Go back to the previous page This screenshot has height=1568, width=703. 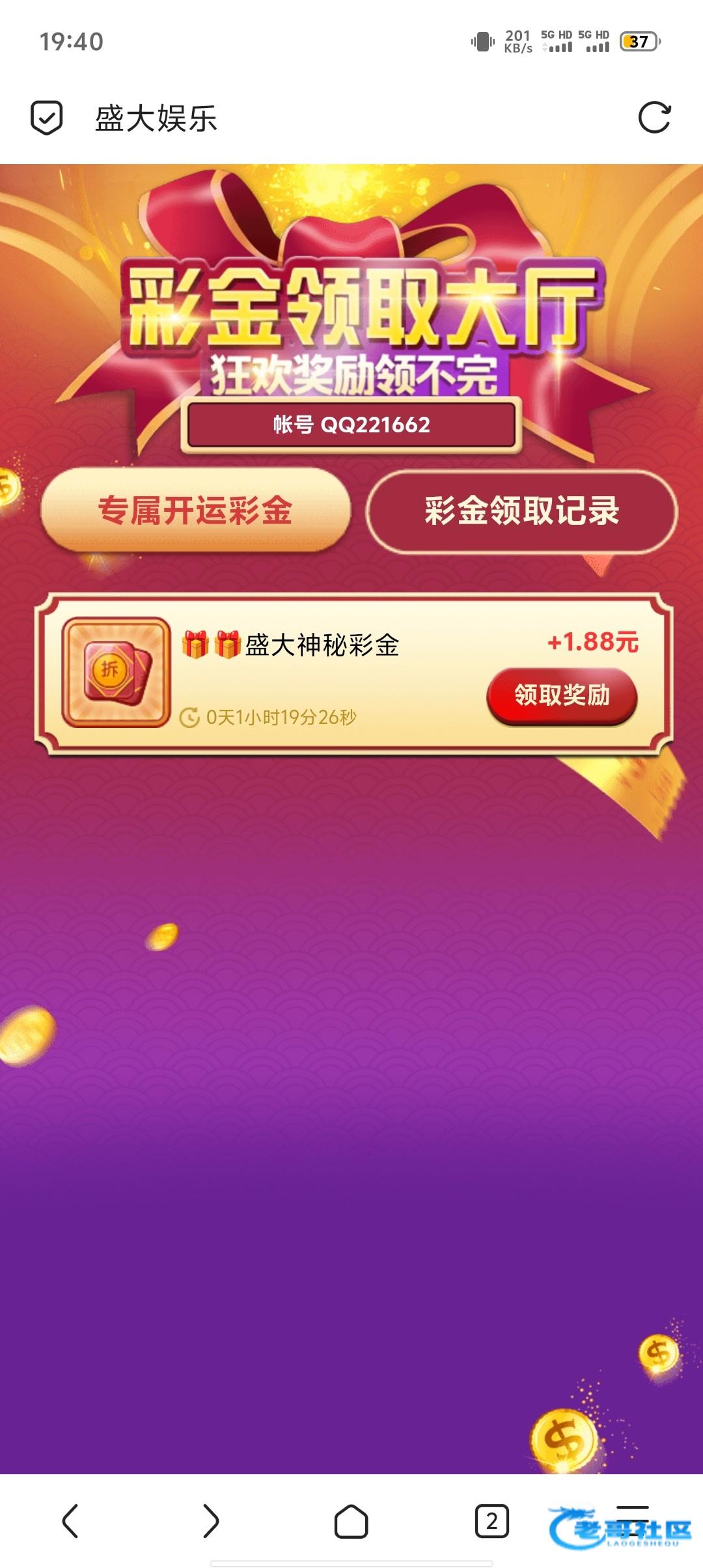coord(70,1521)
